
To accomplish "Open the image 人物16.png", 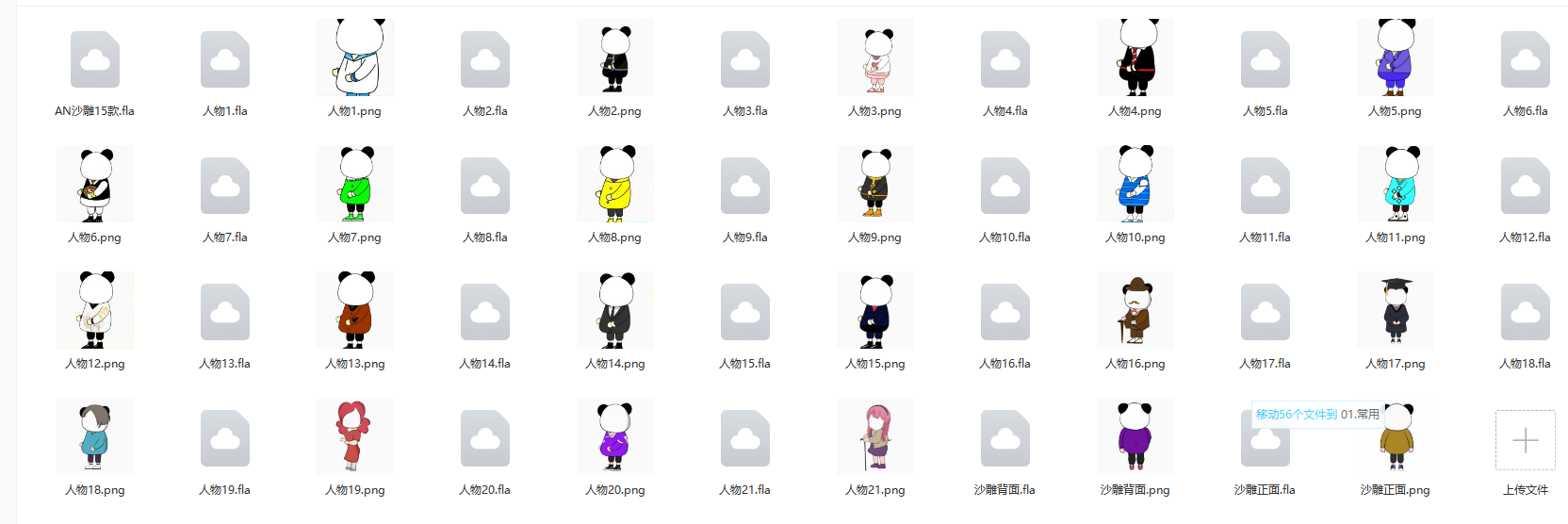I will (x=1135, y=311).
